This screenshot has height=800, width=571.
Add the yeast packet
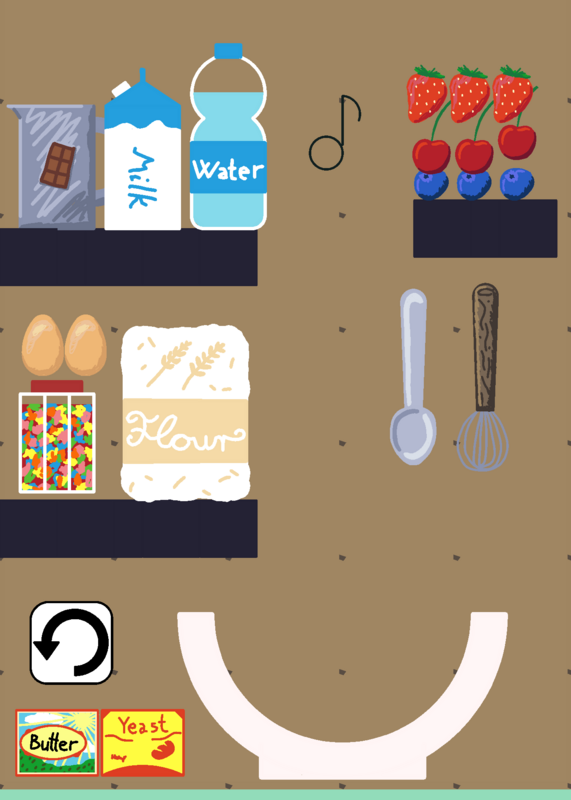(x=143, y=742)
